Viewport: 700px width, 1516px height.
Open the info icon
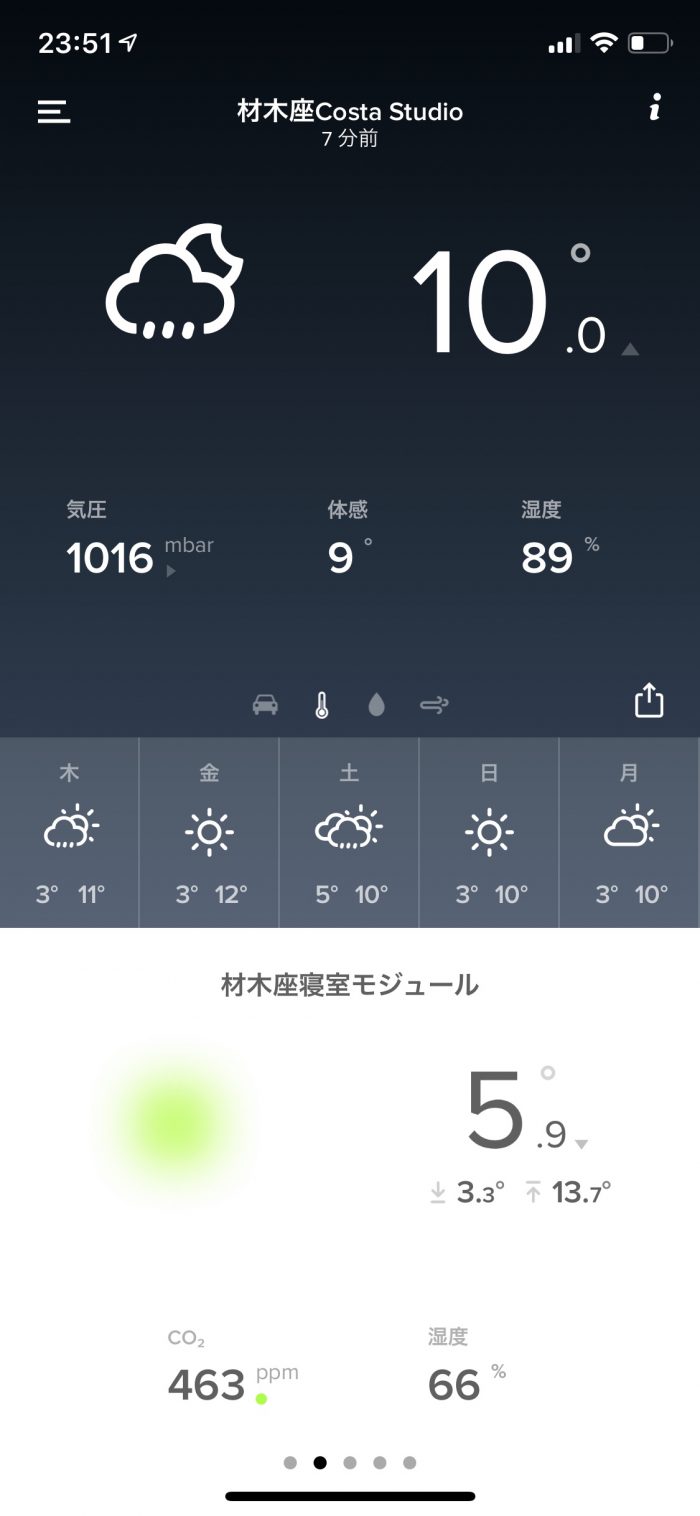click(x=654, y=108)
